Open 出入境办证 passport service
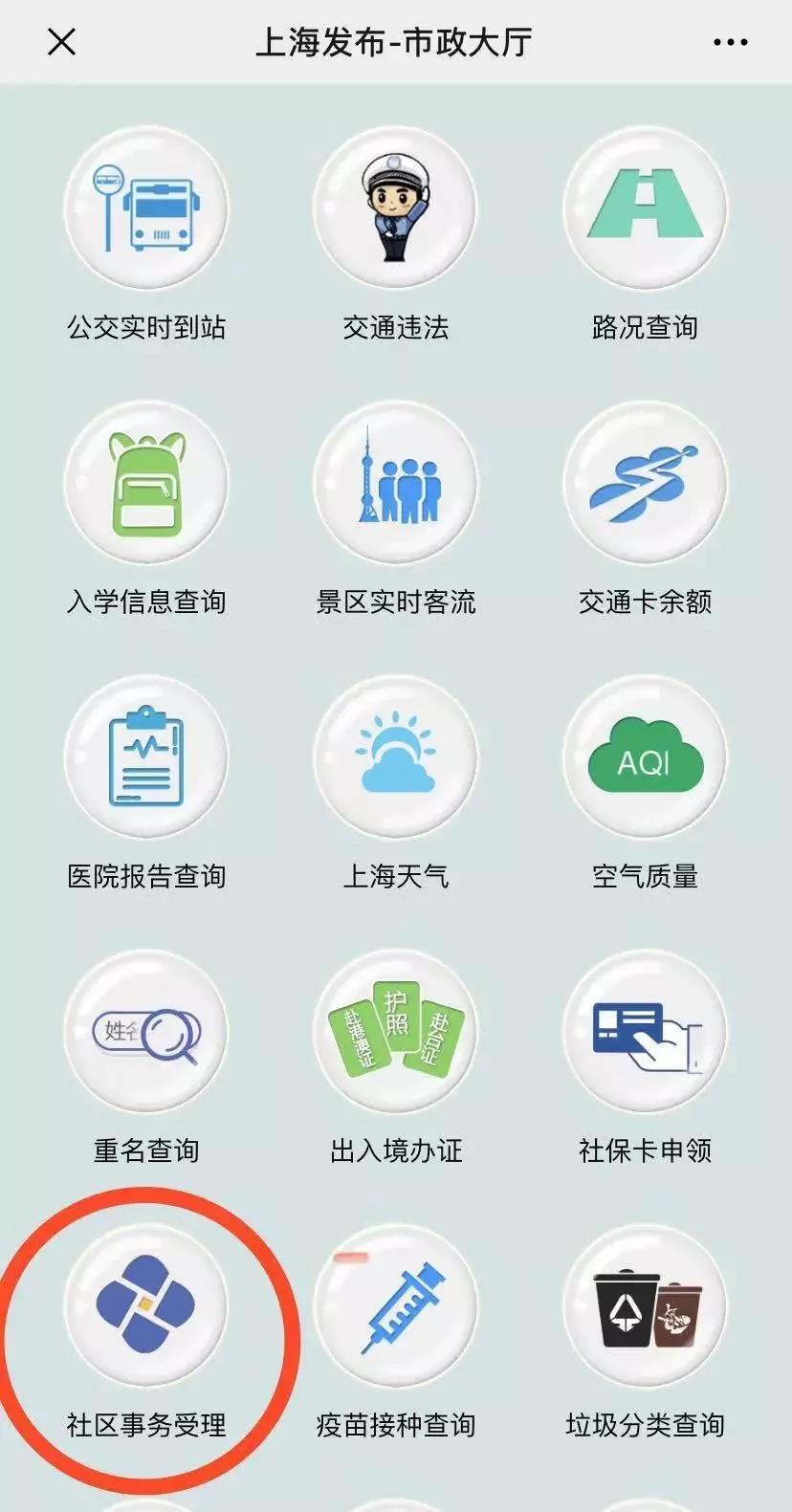The height and width of the screenshot is (1512, 792). 396,1033
